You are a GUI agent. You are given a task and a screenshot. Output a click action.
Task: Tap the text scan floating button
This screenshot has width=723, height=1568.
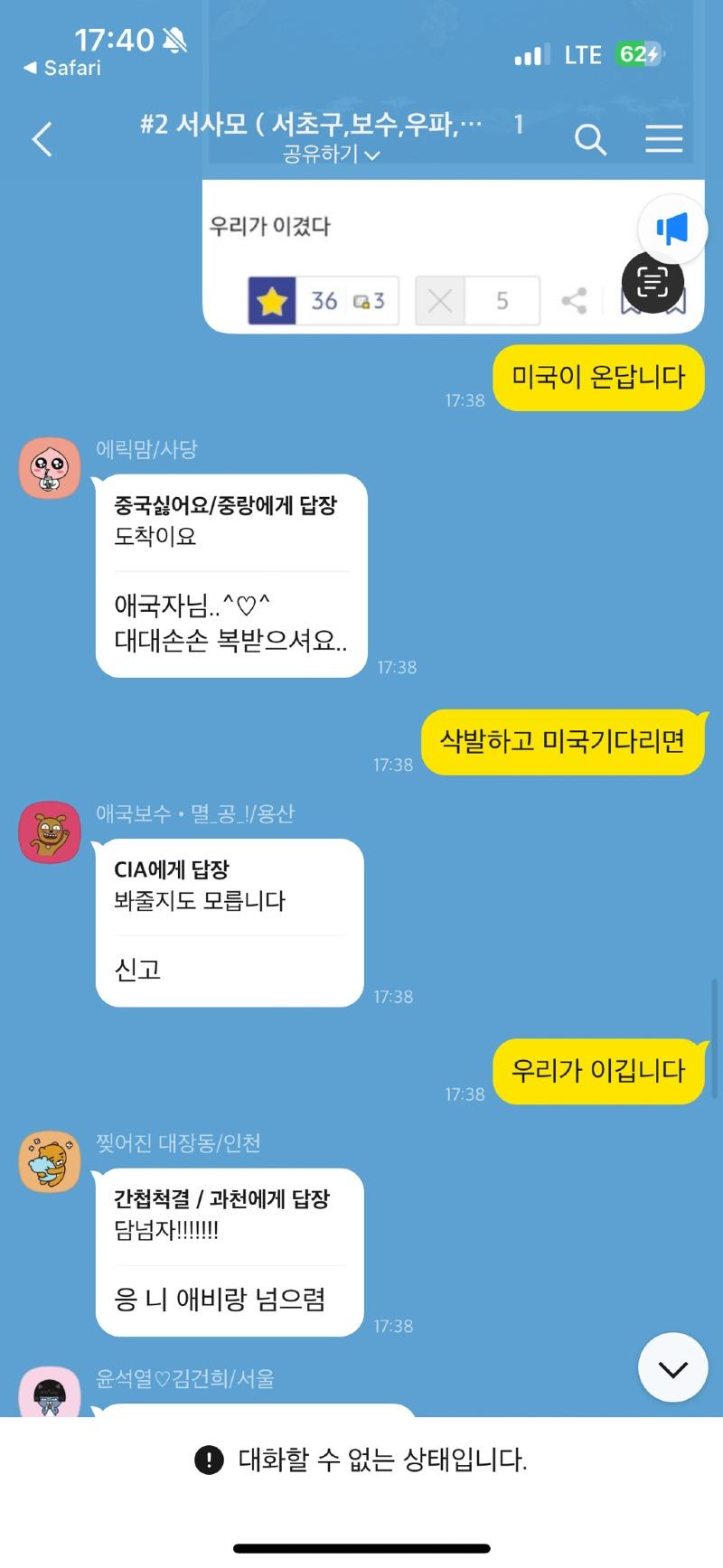coord(653,283)
